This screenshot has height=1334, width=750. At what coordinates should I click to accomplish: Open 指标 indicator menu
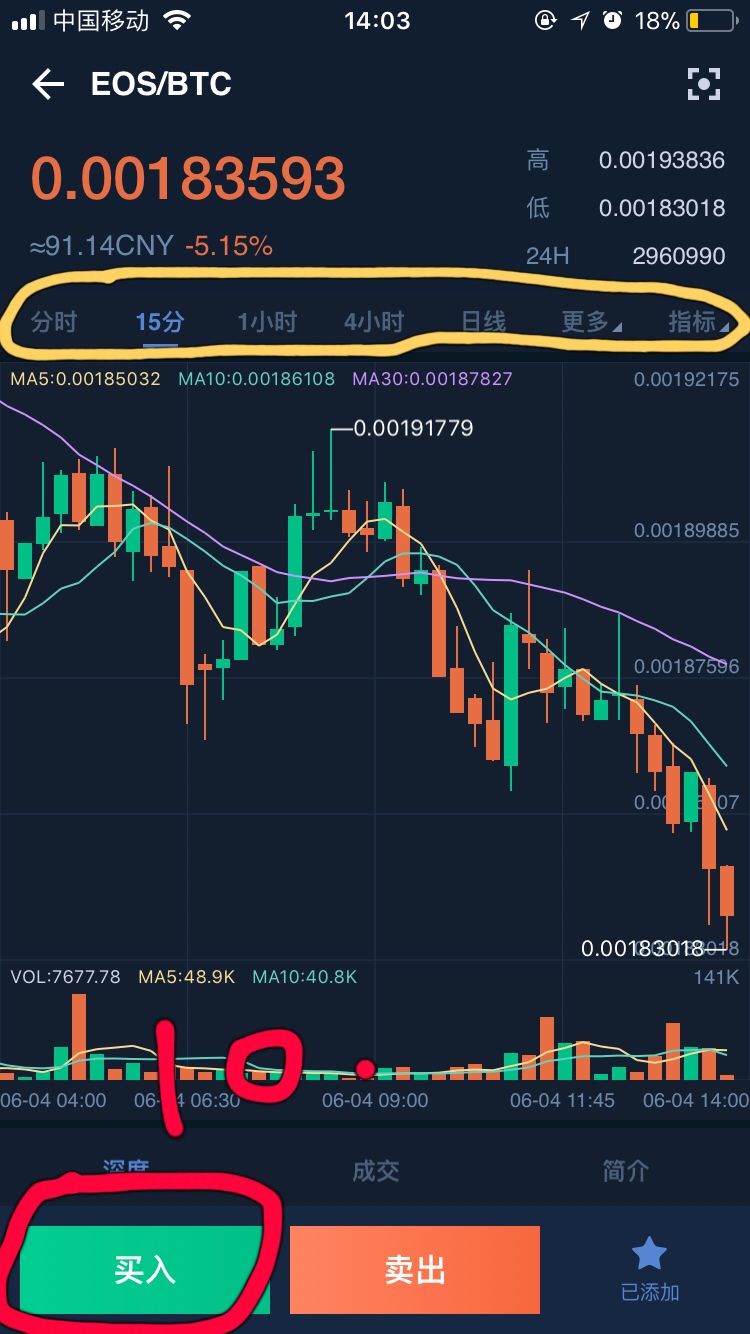(697, 322)
